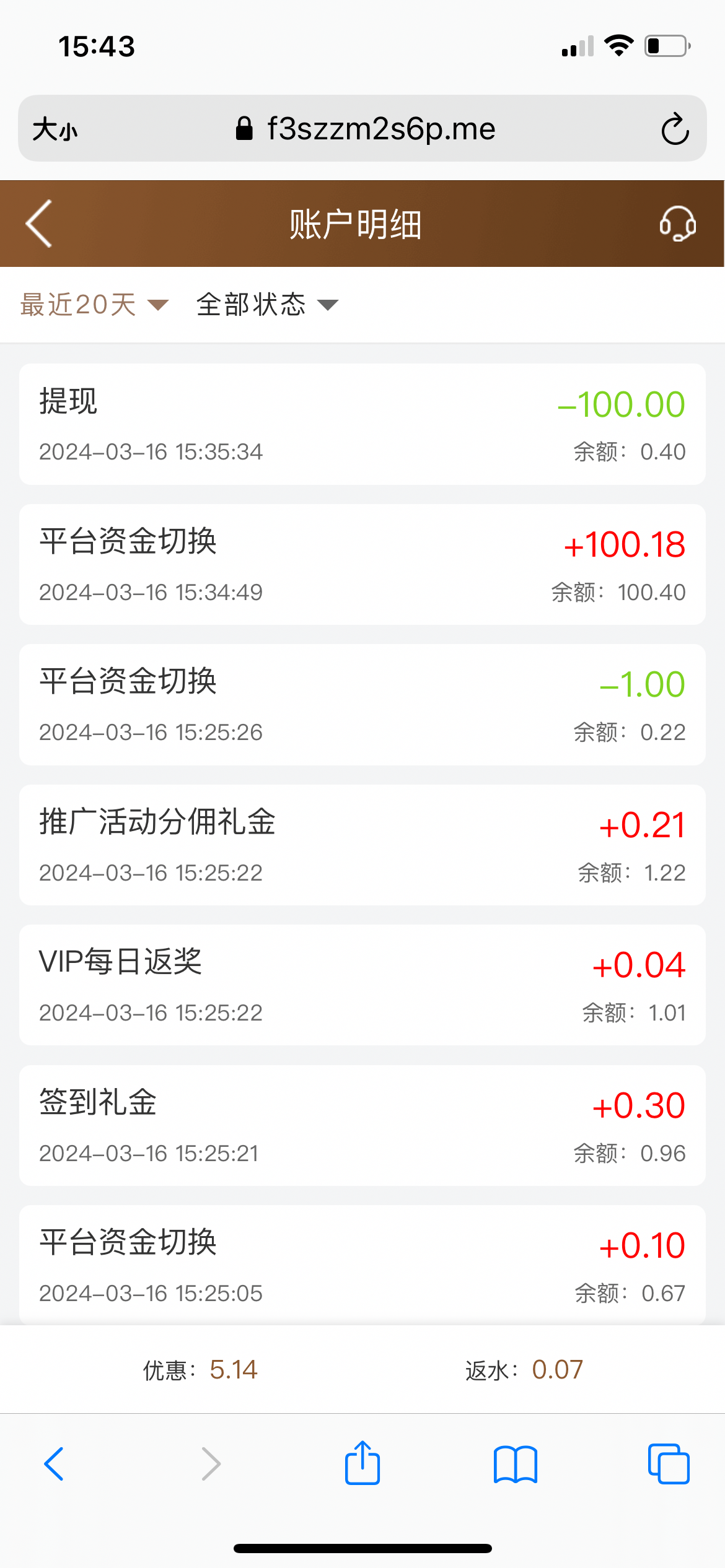The height and width of the screenshot is (1568, 725).
Task: Open the VIP每日返奖 record
Action: click(x=362, y=985)
